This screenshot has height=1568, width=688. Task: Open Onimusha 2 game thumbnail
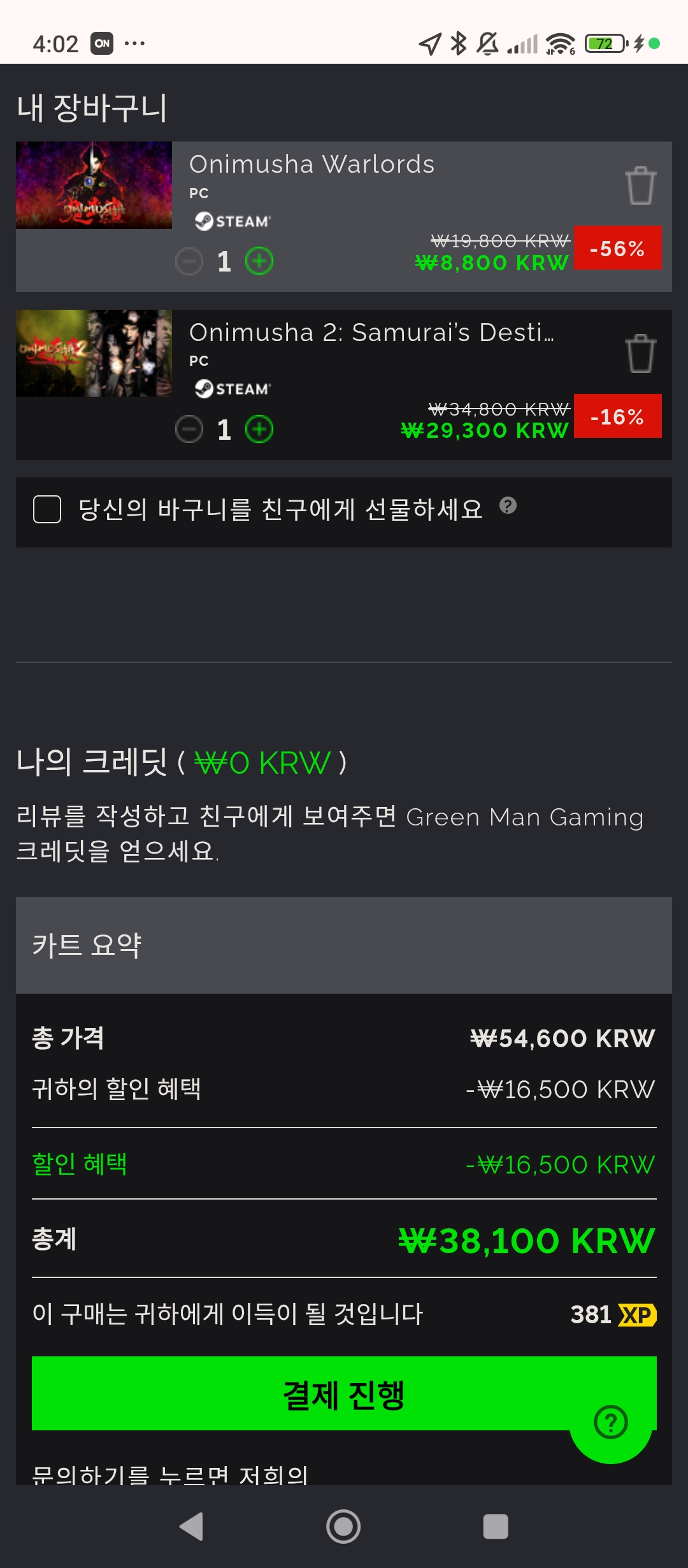[94, 353]
